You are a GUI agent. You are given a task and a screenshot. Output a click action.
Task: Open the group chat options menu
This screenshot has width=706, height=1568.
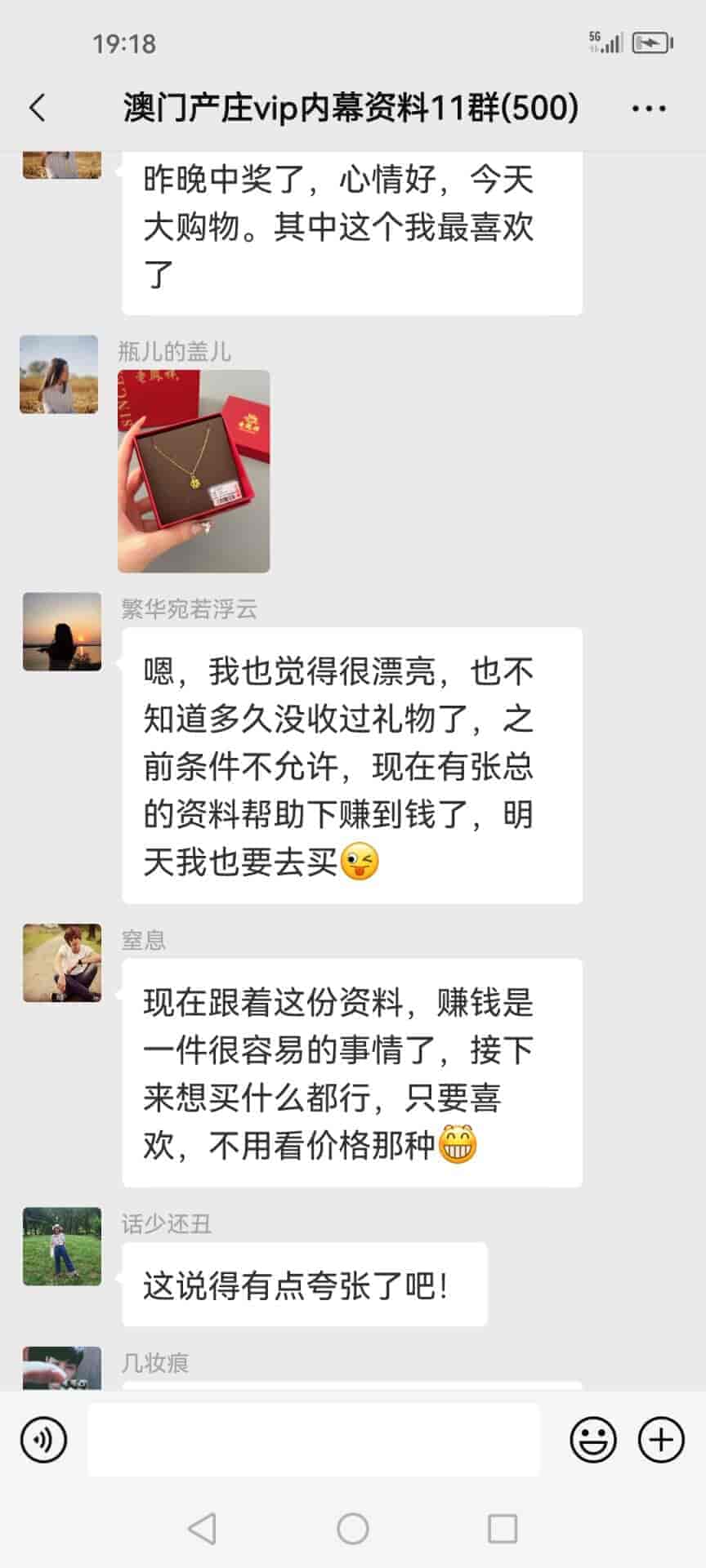coord(649,109)
